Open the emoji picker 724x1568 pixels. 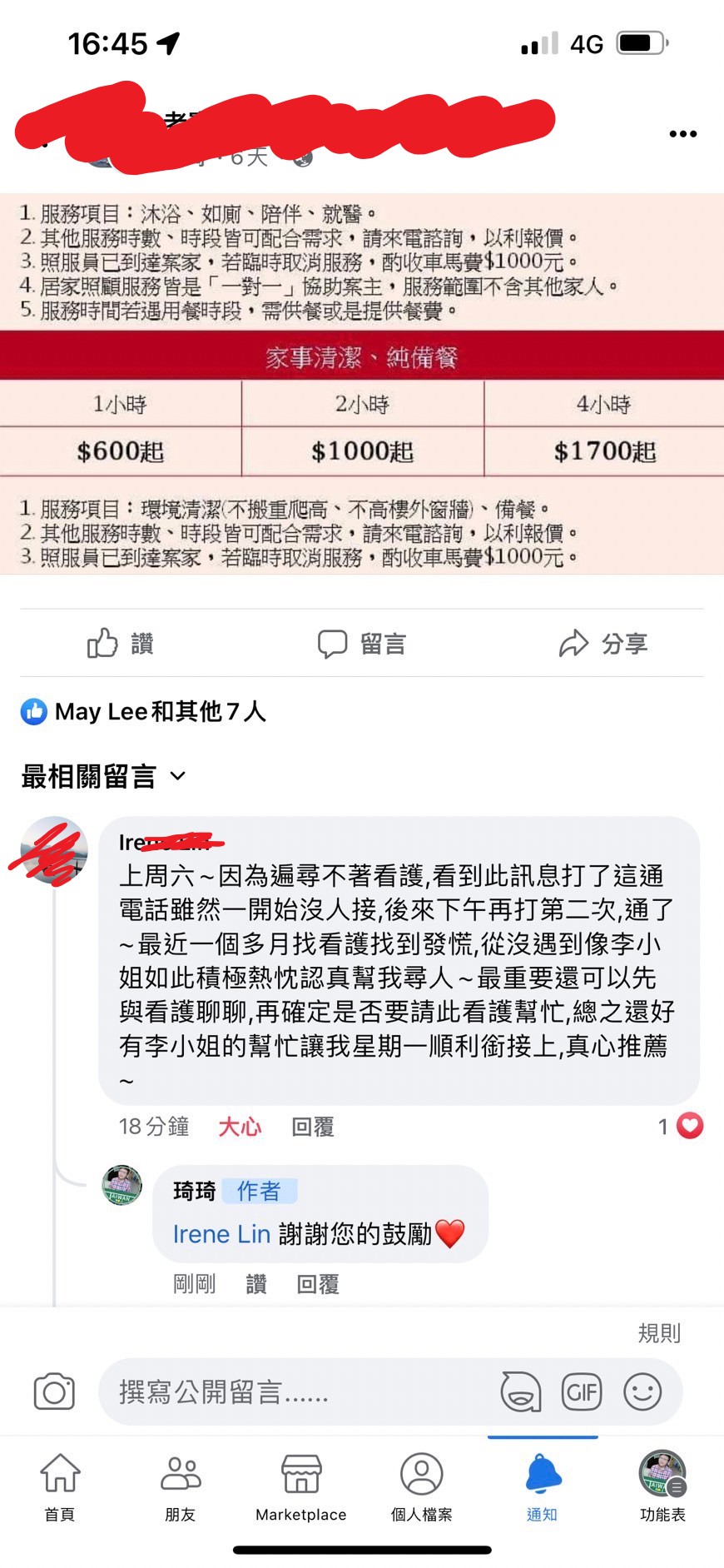[642, 1391]
